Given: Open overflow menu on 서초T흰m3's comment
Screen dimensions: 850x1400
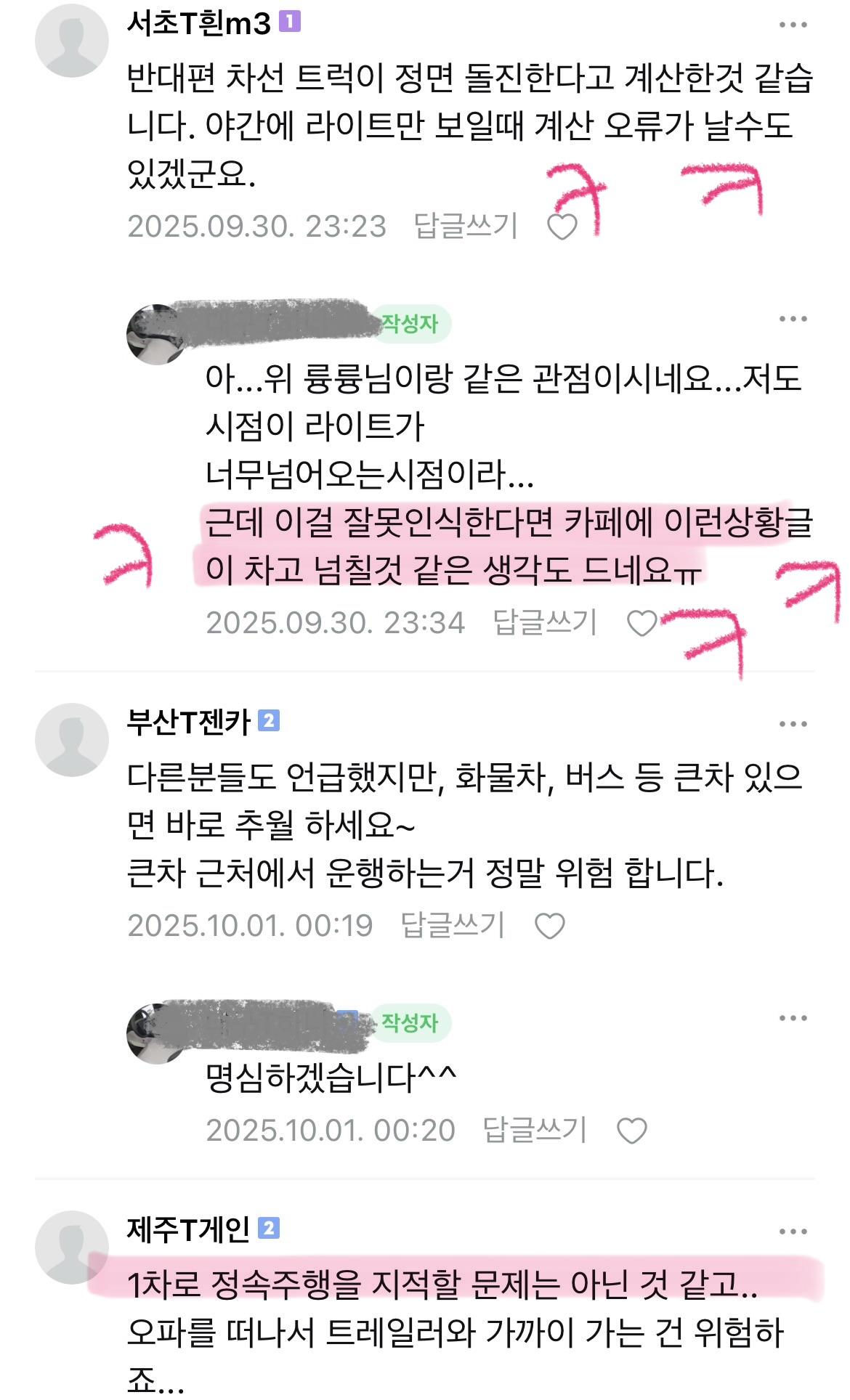Looking at the screenshot, I should click(x=793, y=25).
